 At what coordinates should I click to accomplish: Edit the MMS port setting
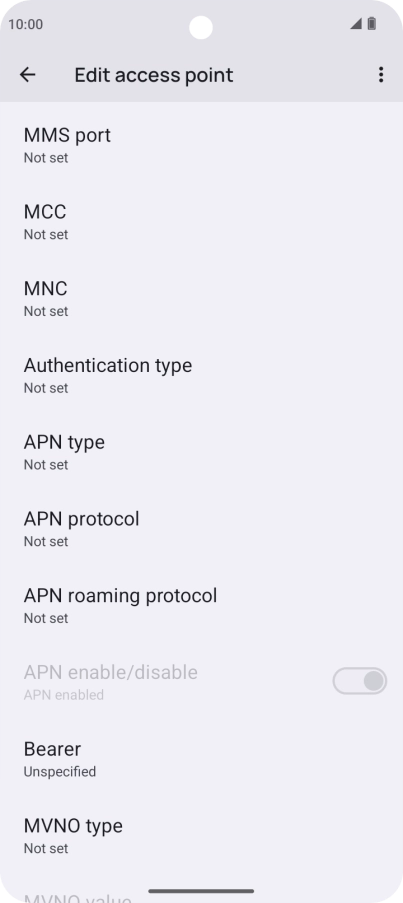[x=202, y=145]
